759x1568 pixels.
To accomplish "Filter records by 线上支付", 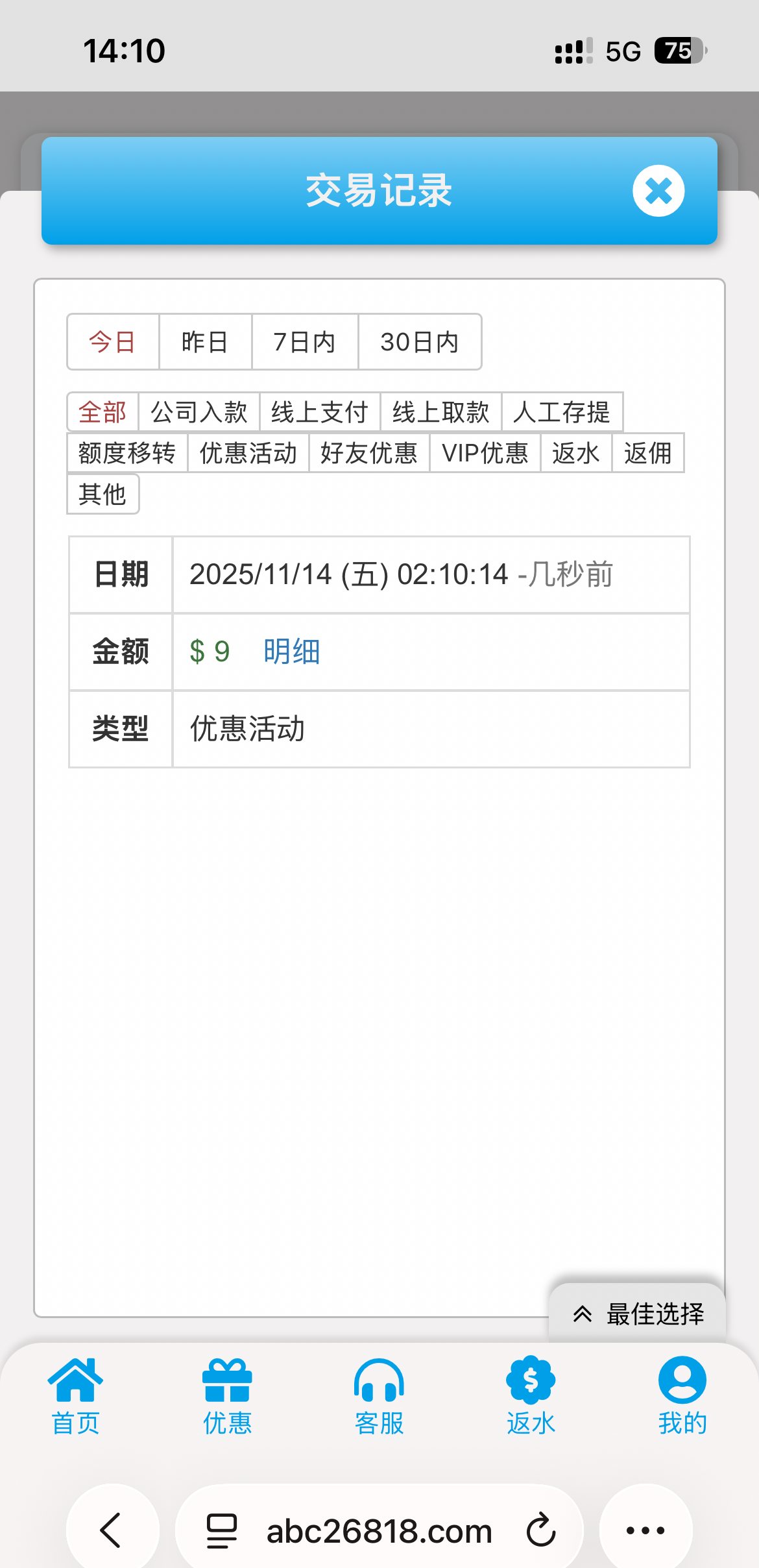I will tap(319, 412).
